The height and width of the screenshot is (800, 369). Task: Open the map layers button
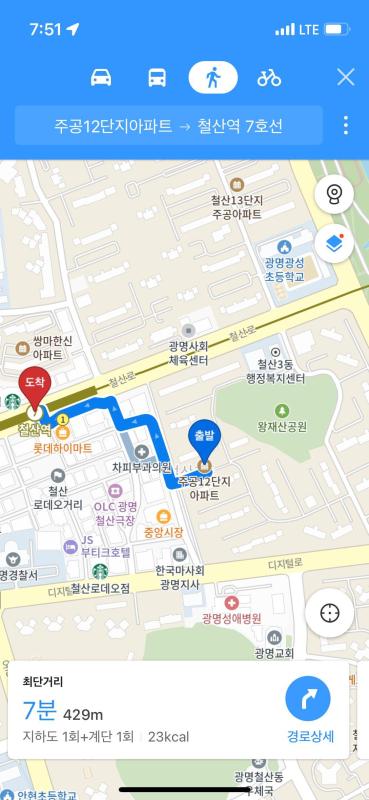334,243
